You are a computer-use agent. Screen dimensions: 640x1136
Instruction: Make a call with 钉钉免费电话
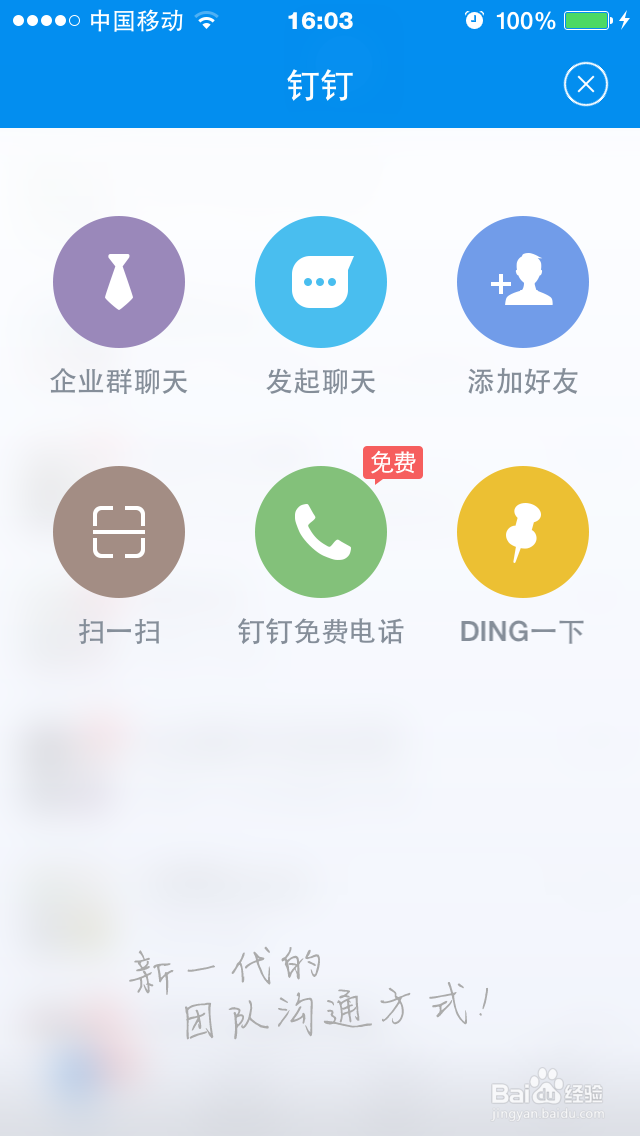(x=320, y=532)
